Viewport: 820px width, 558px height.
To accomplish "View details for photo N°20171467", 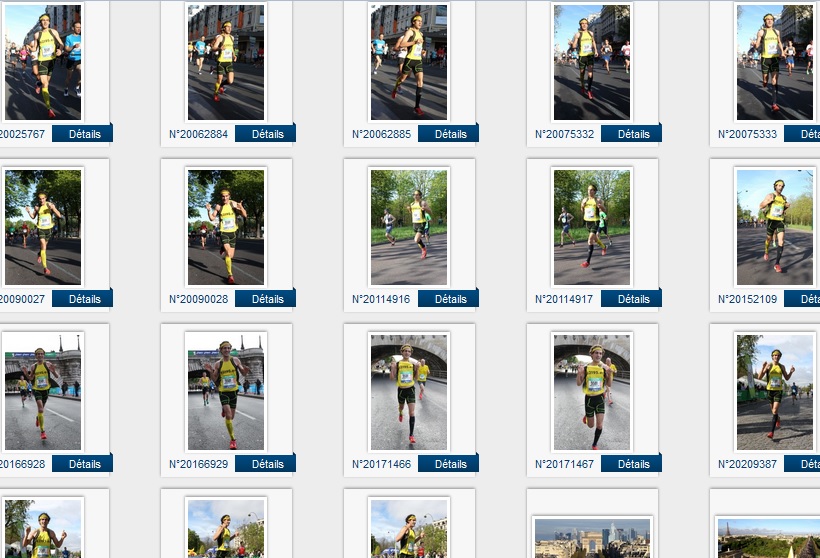I will pyautogui.click(x=633, y=464).
